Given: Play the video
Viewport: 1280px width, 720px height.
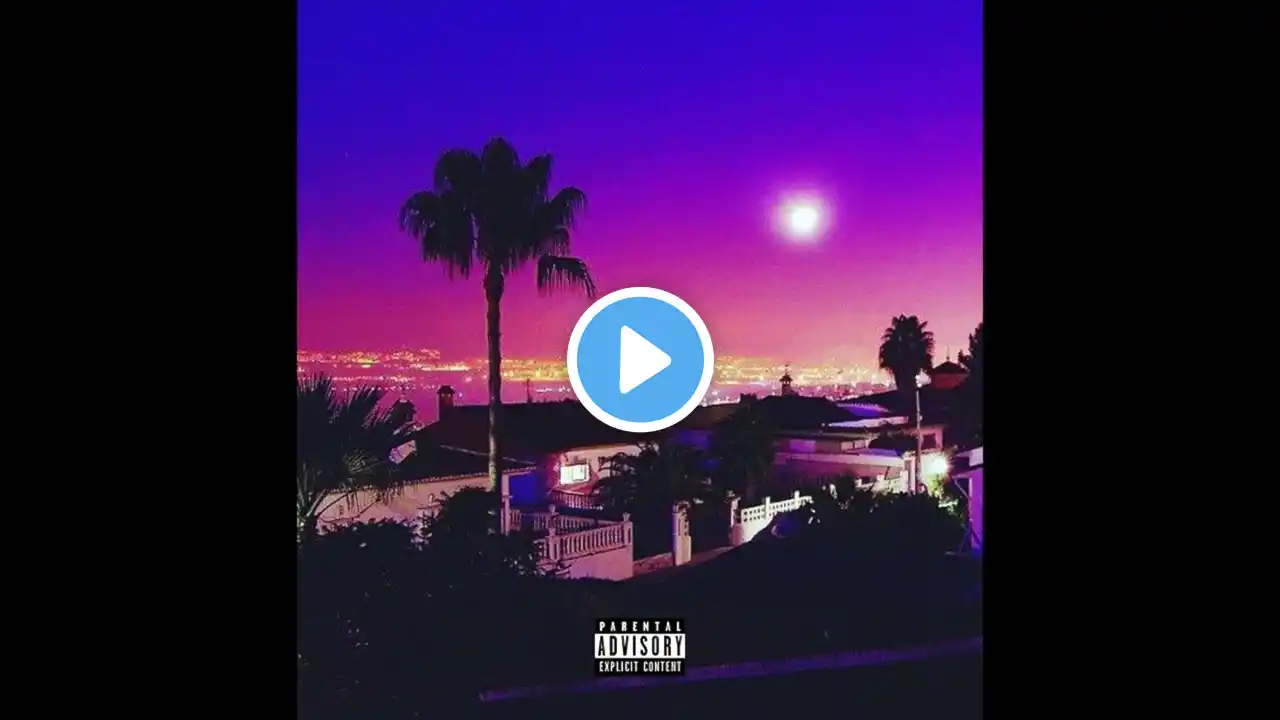Looking at the screenshot, I should coord(640,360).
